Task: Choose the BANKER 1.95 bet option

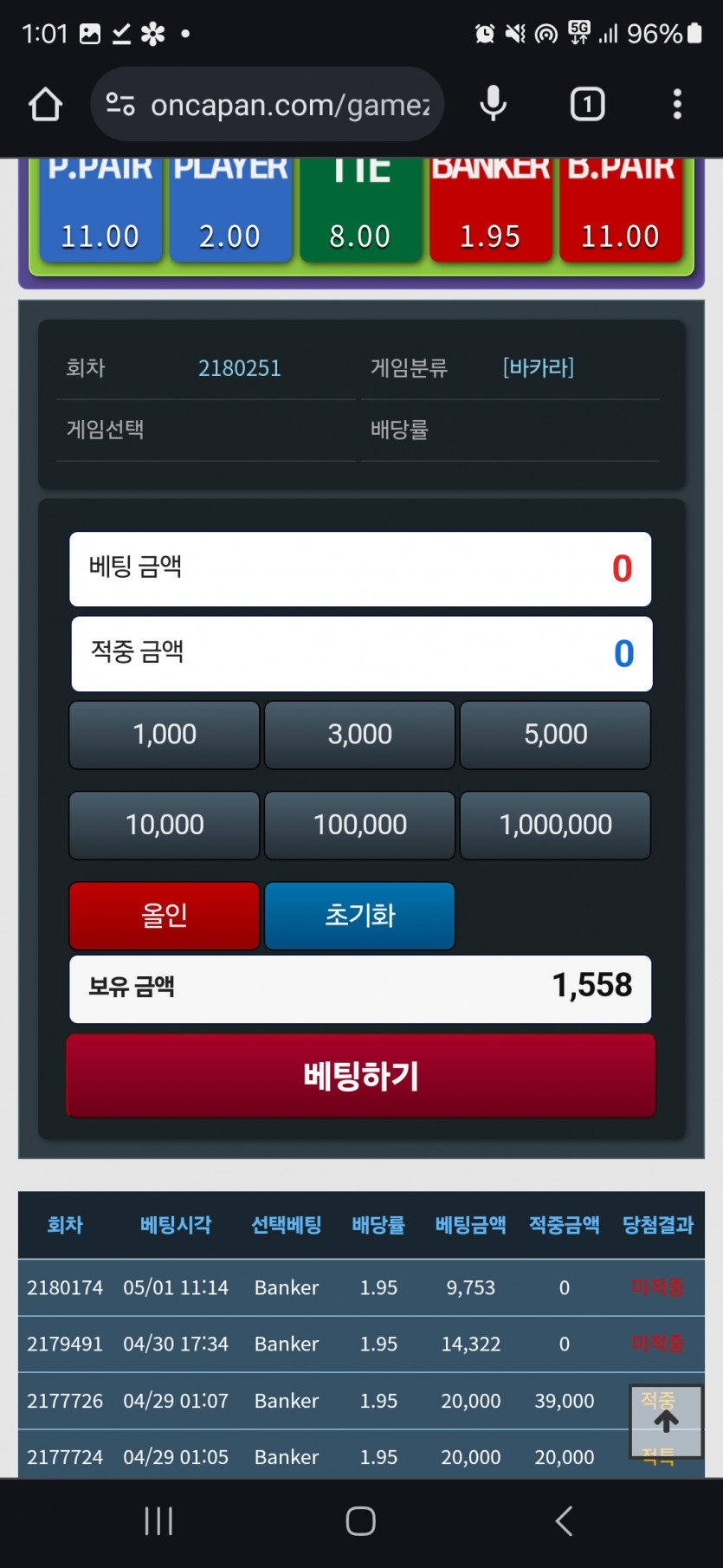Action: pyautogui.click(x=490, y=211)
